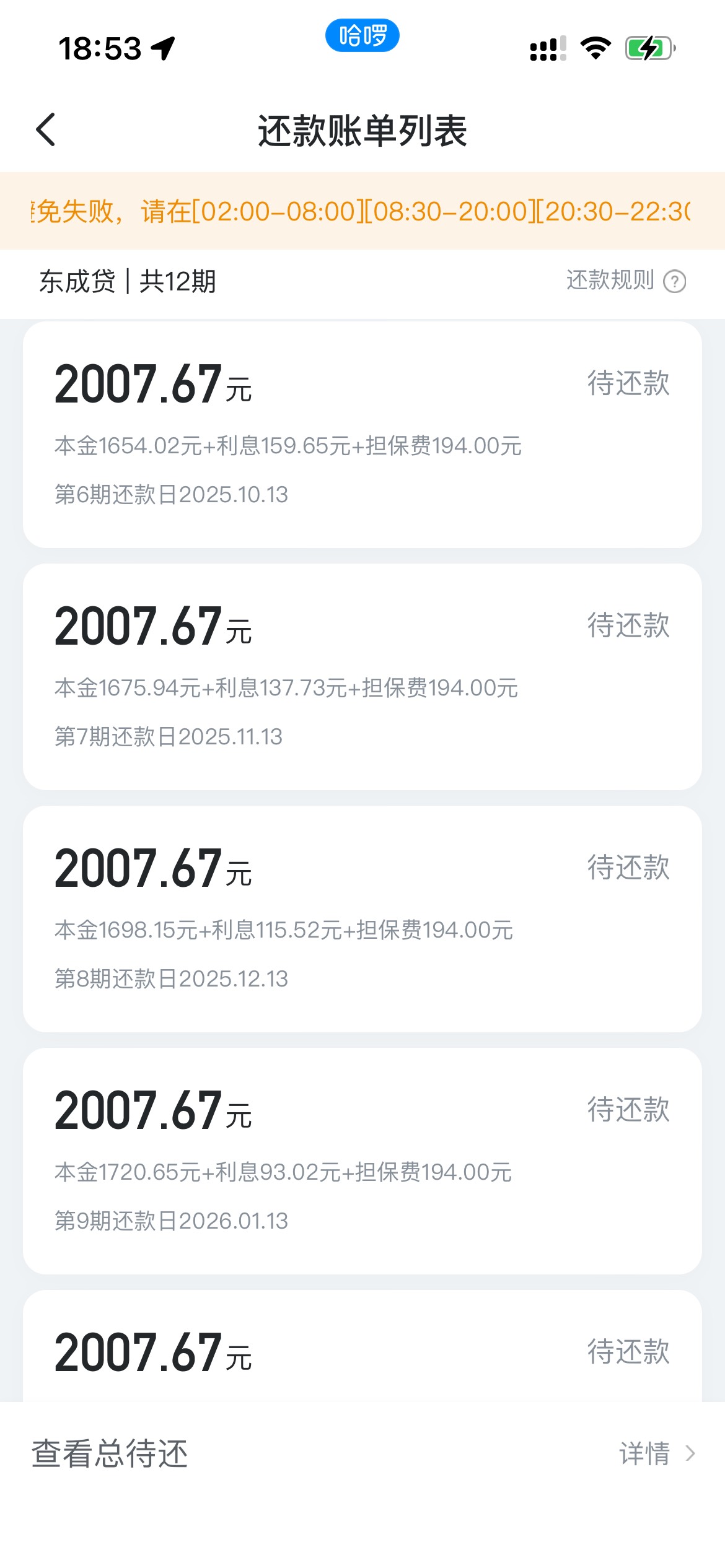Screen dimensions: 725x1568
Task: Tap the 哈啰 pill in status bar
Action: pos(362,35)
